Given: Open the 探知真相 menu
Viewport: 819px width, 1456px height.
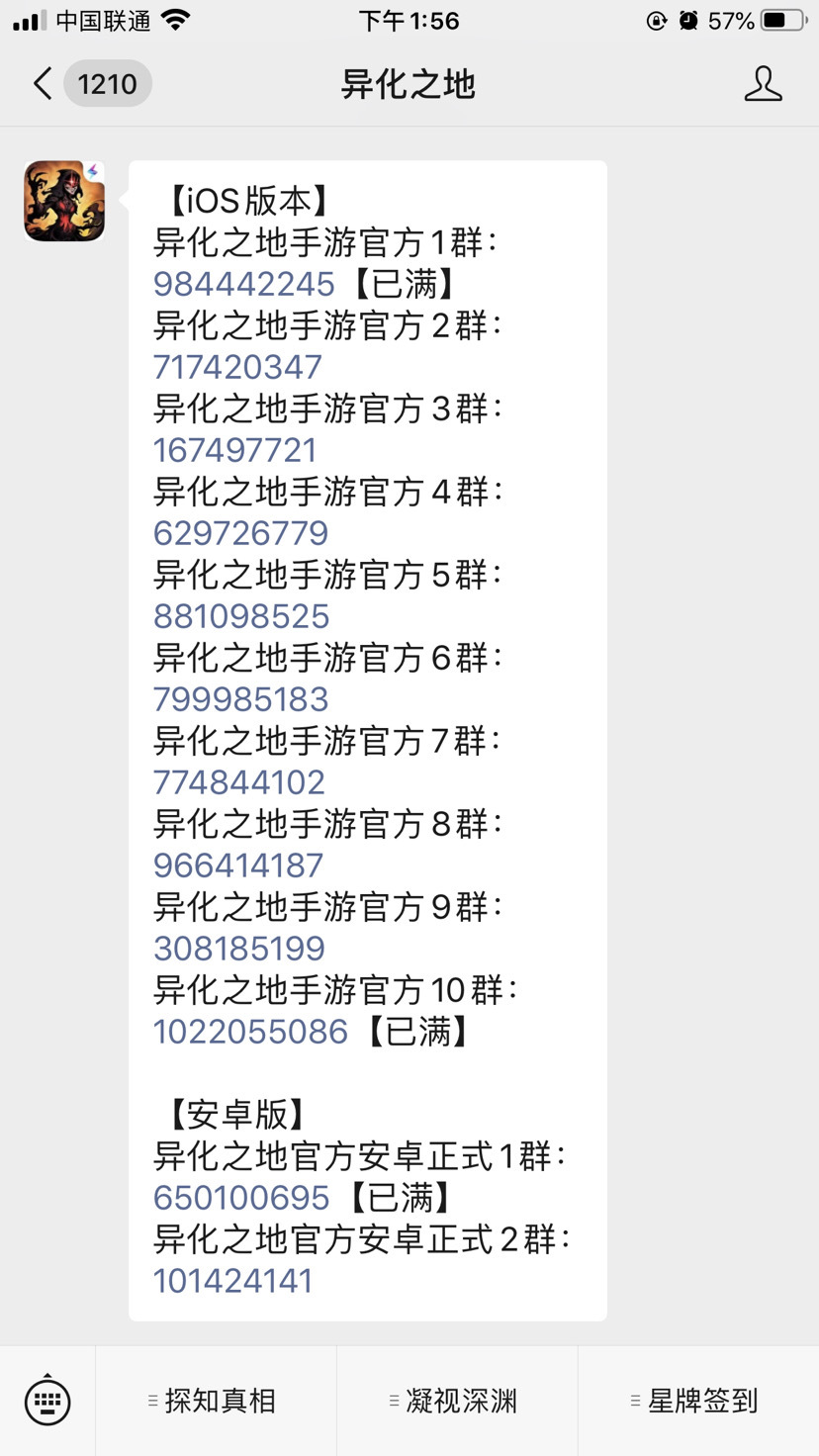Looking at the screenshot, I should [217, 1401].
